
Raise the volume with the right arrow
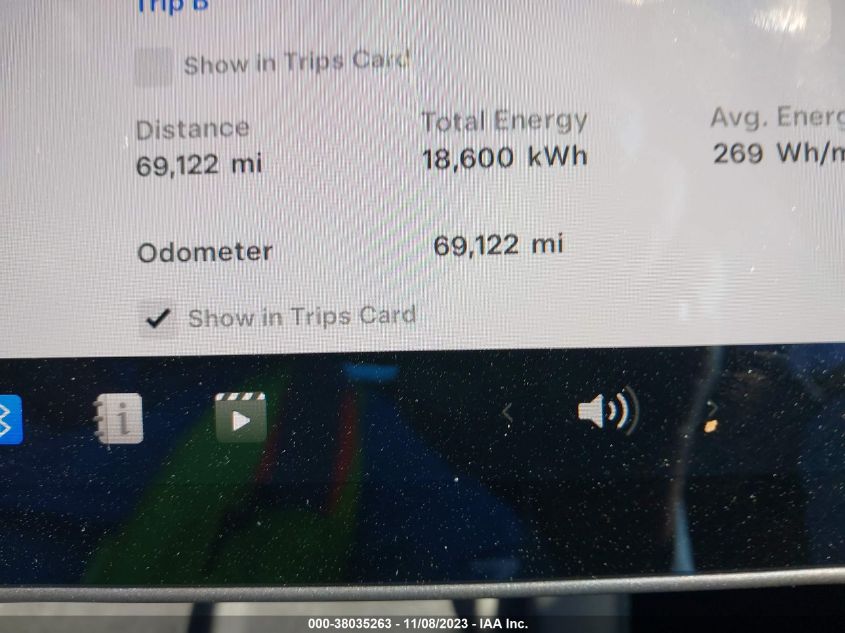click(712, 410)
